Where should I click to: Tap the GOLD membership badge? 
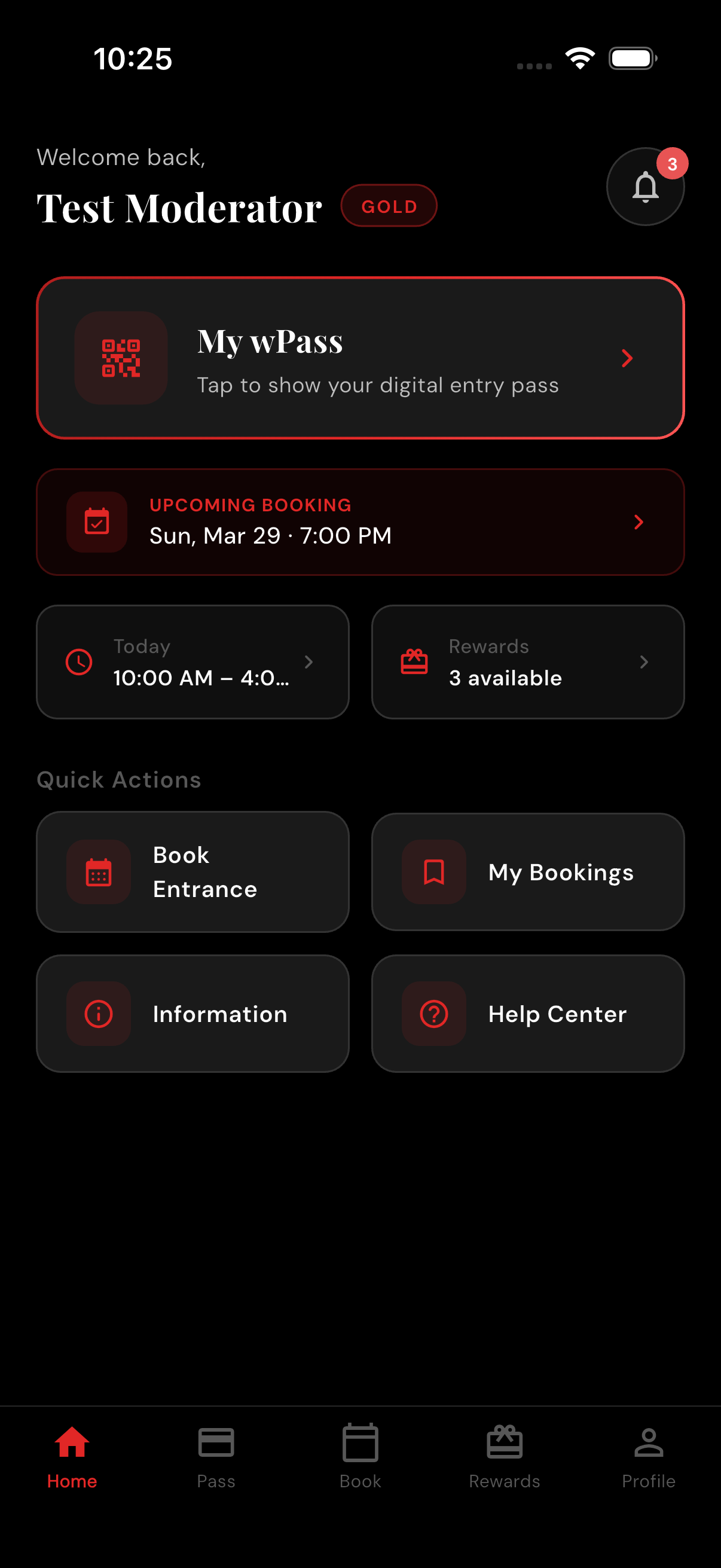coord(389,205)
